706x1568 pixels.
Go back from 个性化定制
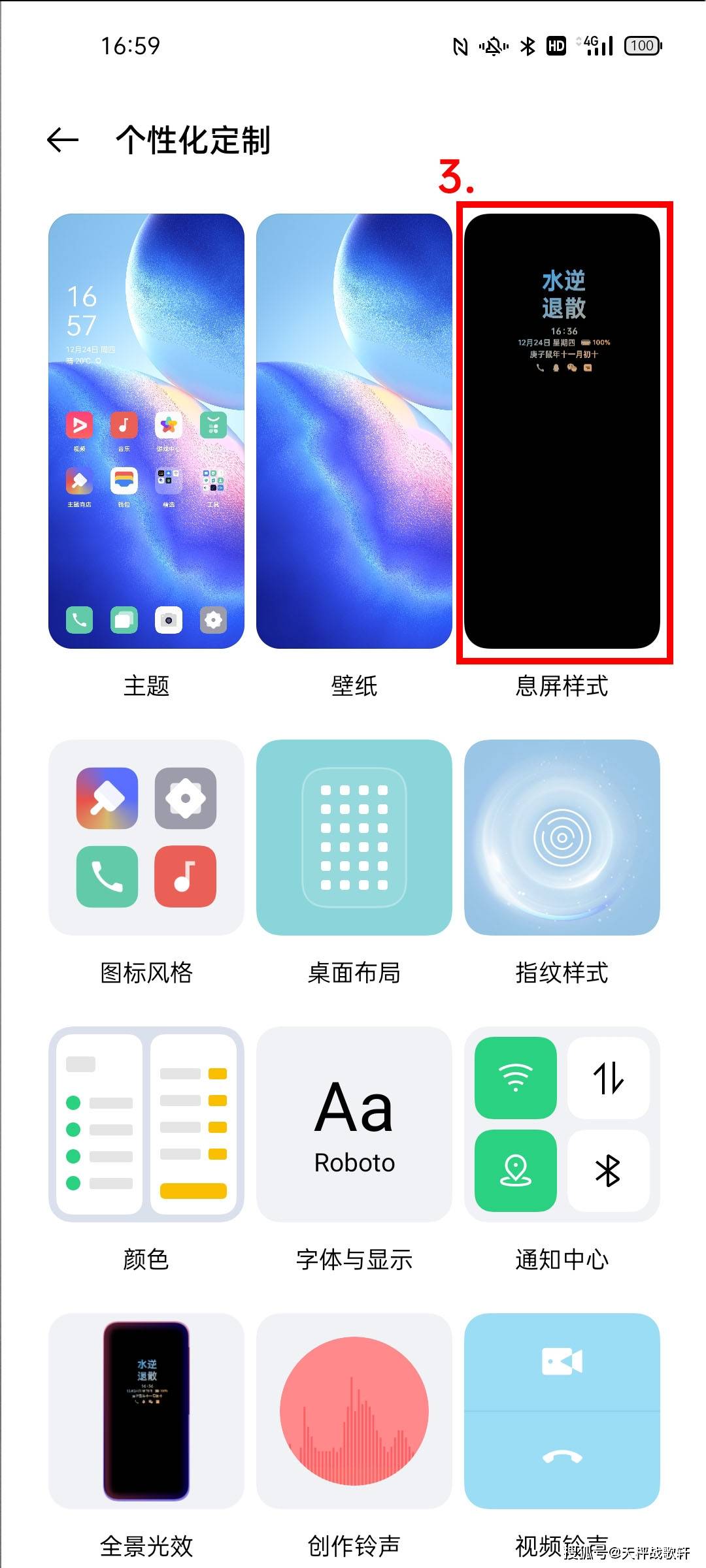coord(63,140)
